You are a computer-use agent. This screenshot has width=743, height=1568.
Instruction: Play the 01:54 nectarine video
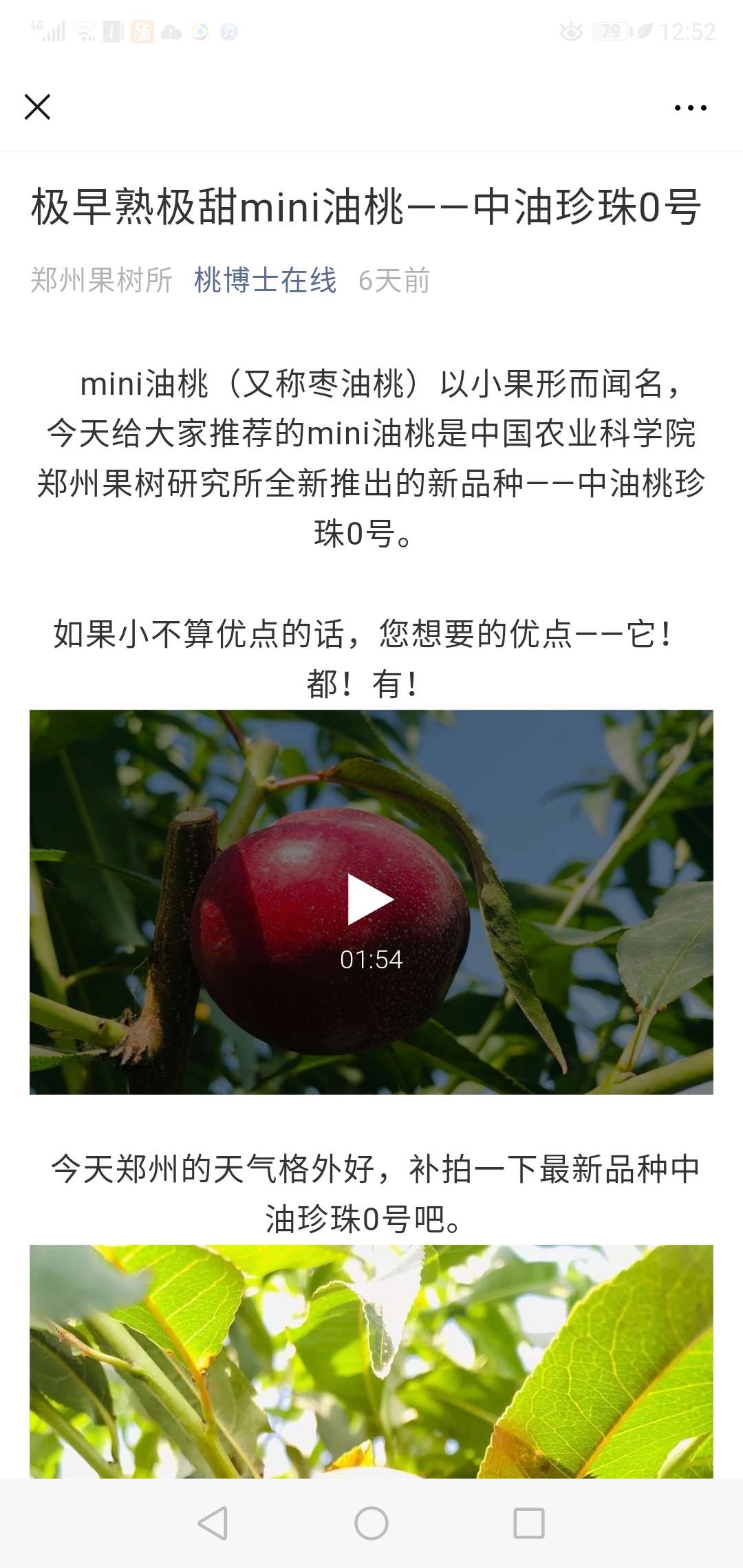371,900
